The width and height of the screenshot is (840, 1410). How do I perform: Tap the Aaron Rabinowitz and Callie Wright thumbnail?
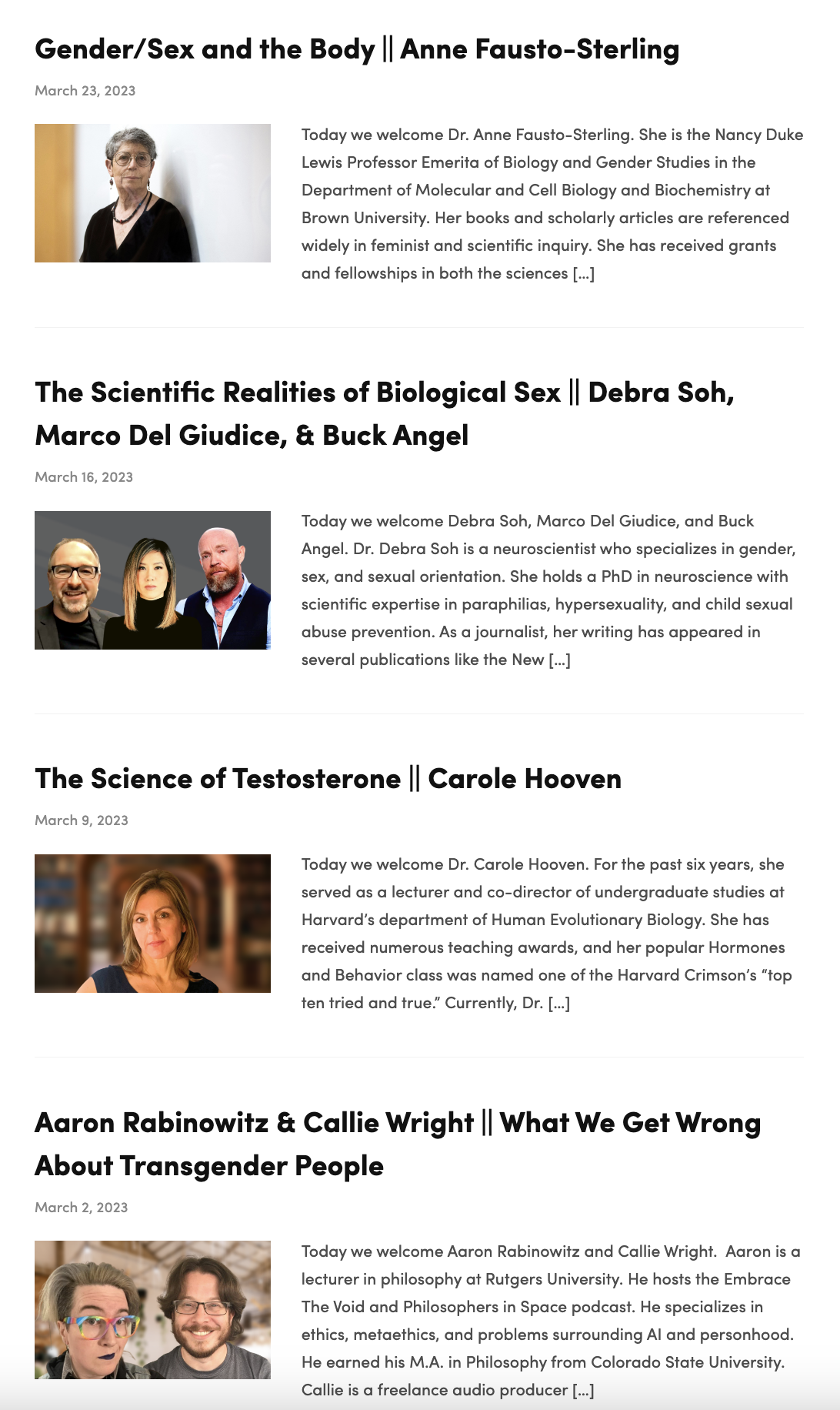coord(152,1310)
